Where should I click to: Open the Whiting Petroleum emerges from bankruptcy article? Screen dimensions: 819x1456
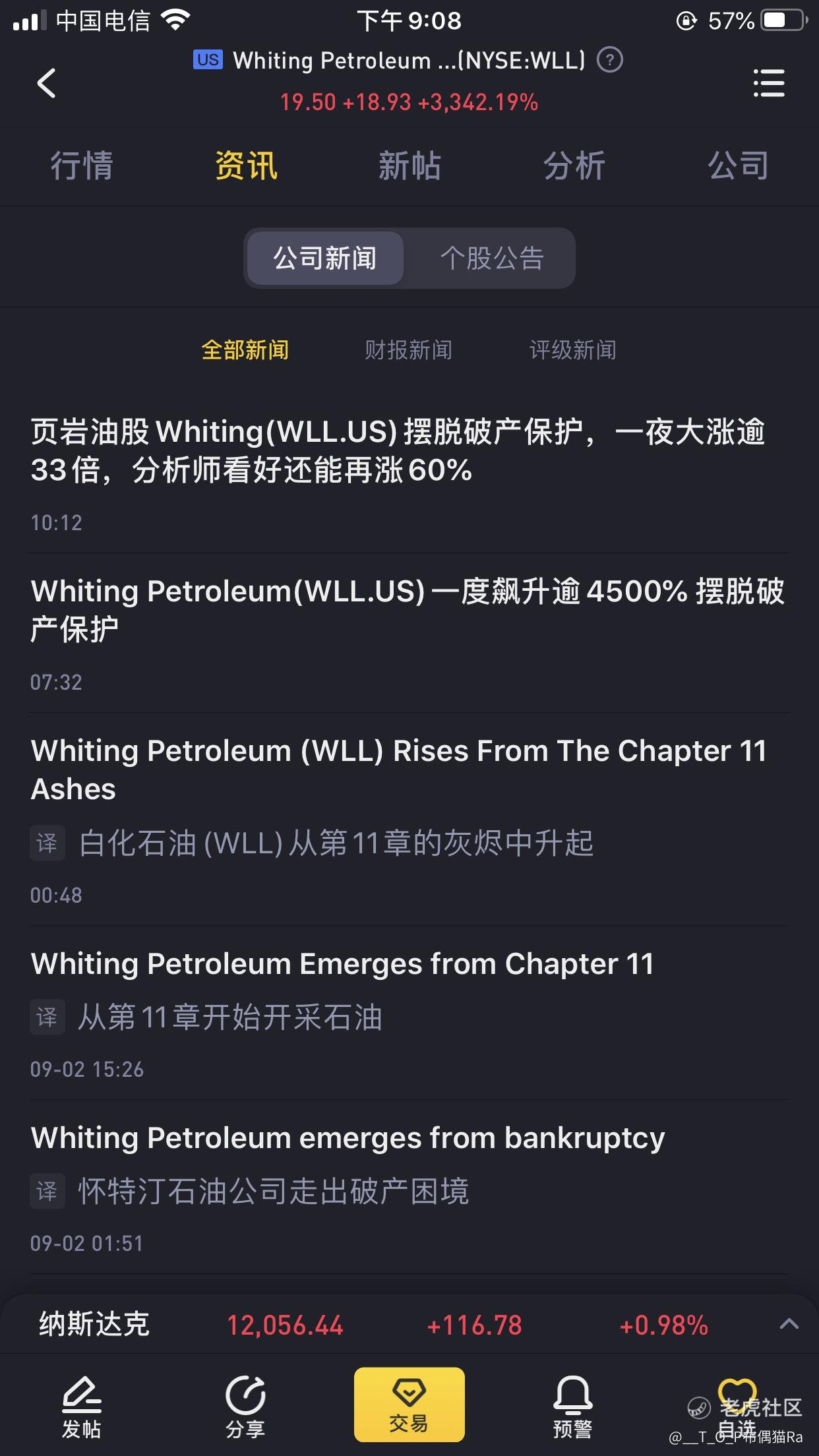(x=409, y=1187)
